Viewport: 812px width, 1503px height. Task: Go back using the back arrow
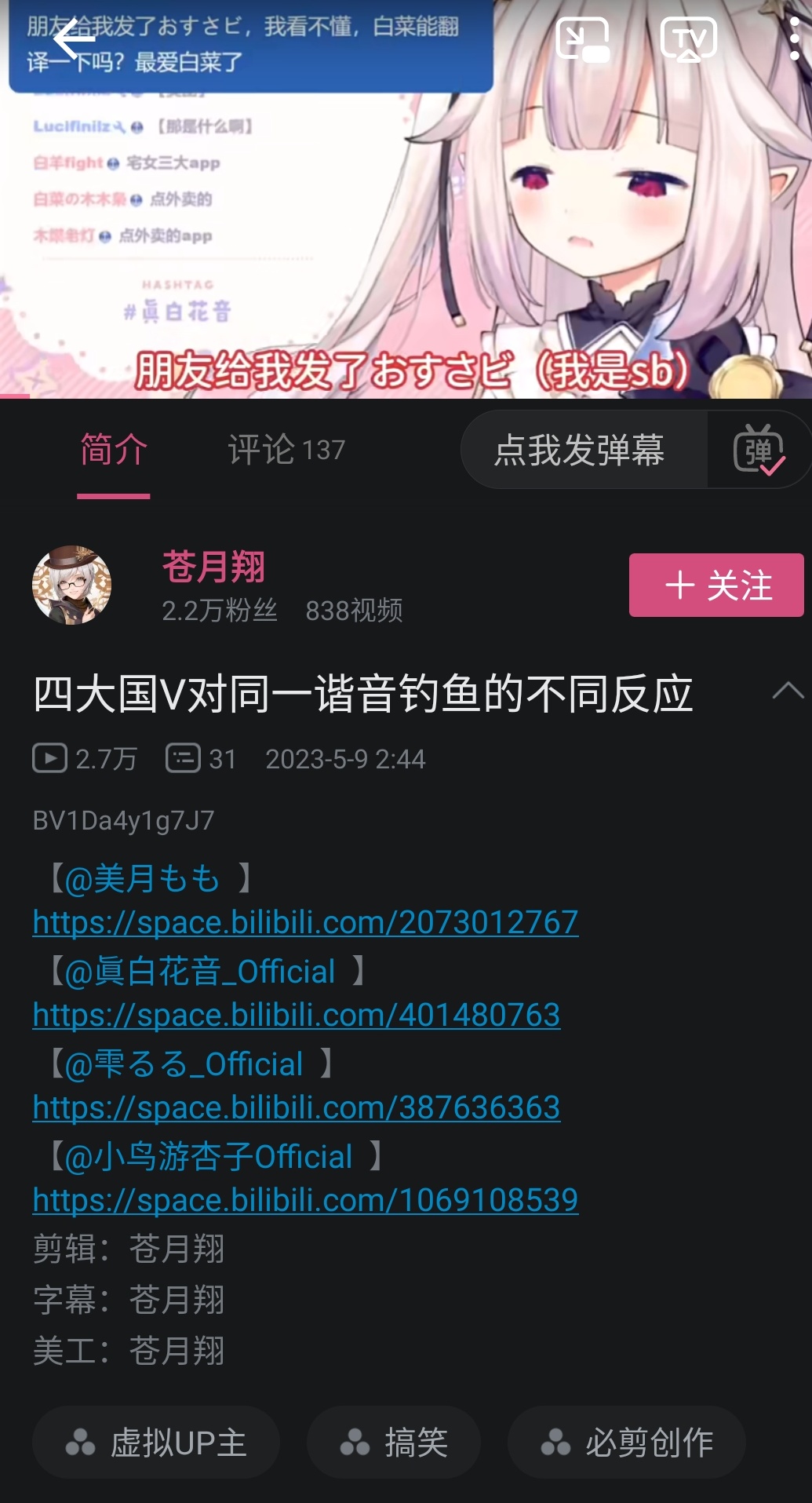74,39
